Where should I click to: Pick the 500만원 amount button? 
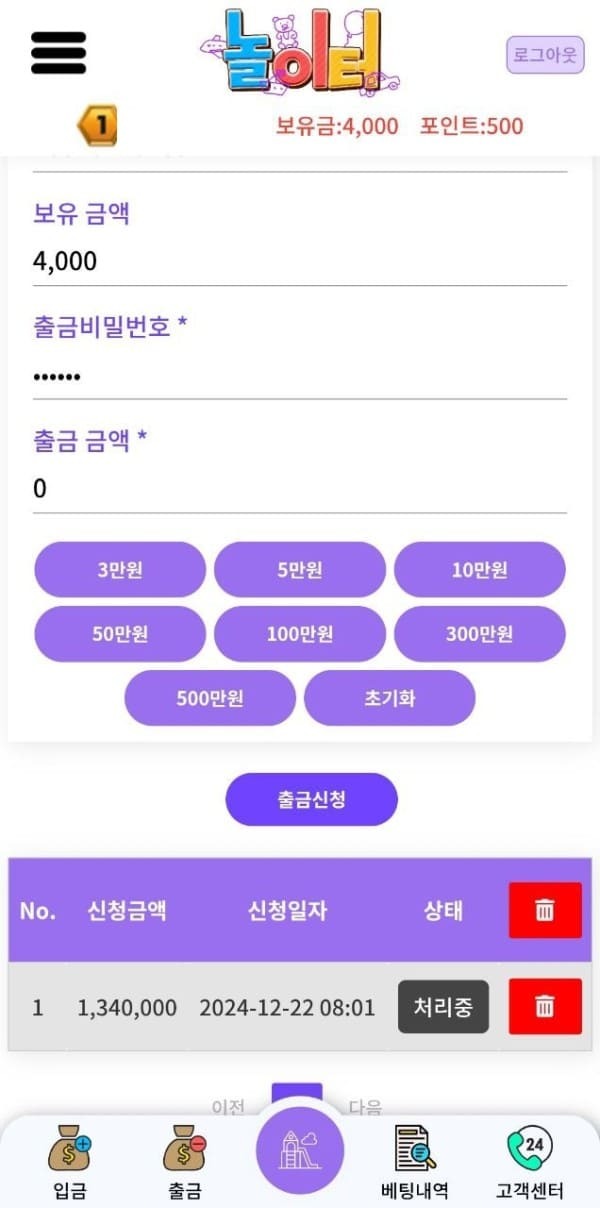point(210,698)
